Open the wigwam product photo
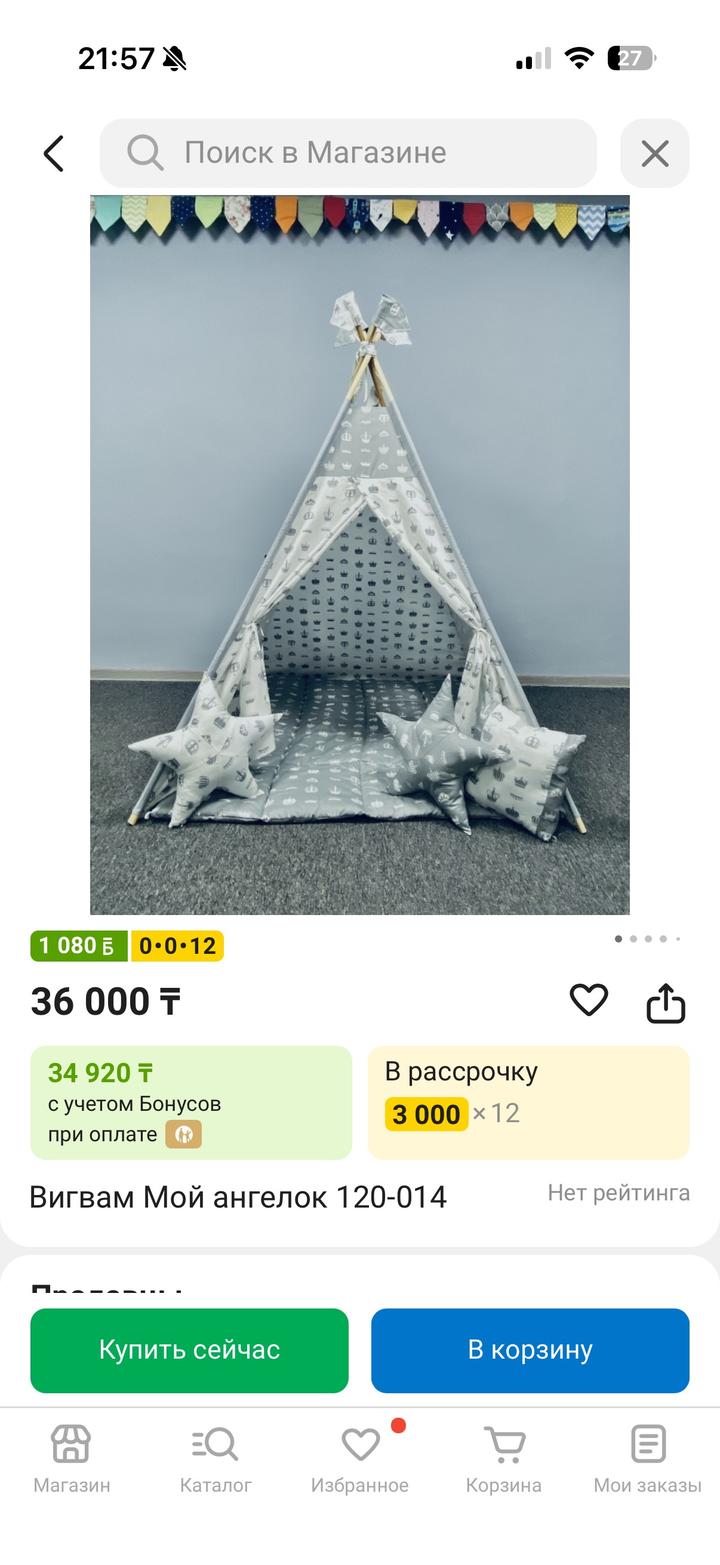The width and height of the screenshot is (720, 1565). pos(360,555)
